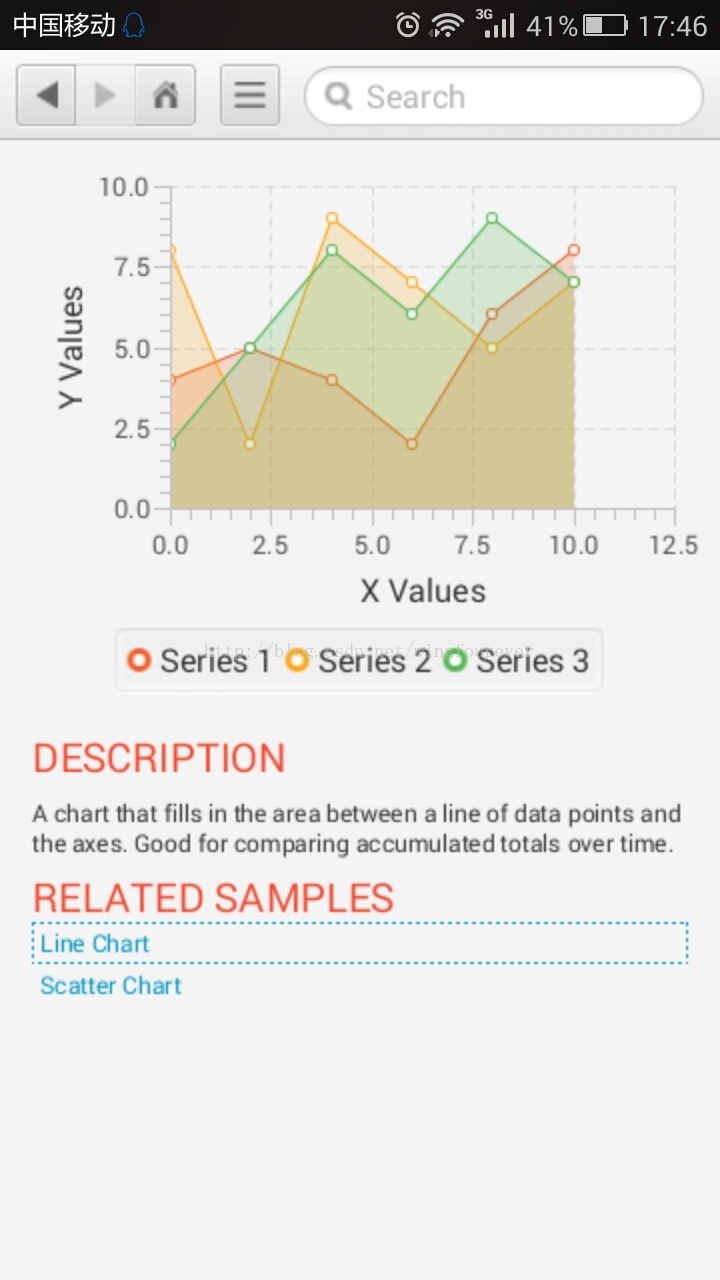Viewport: 720px width, 1280px height.
Task: Go back with the left arrow button
Action: click(x=46, y=96)
